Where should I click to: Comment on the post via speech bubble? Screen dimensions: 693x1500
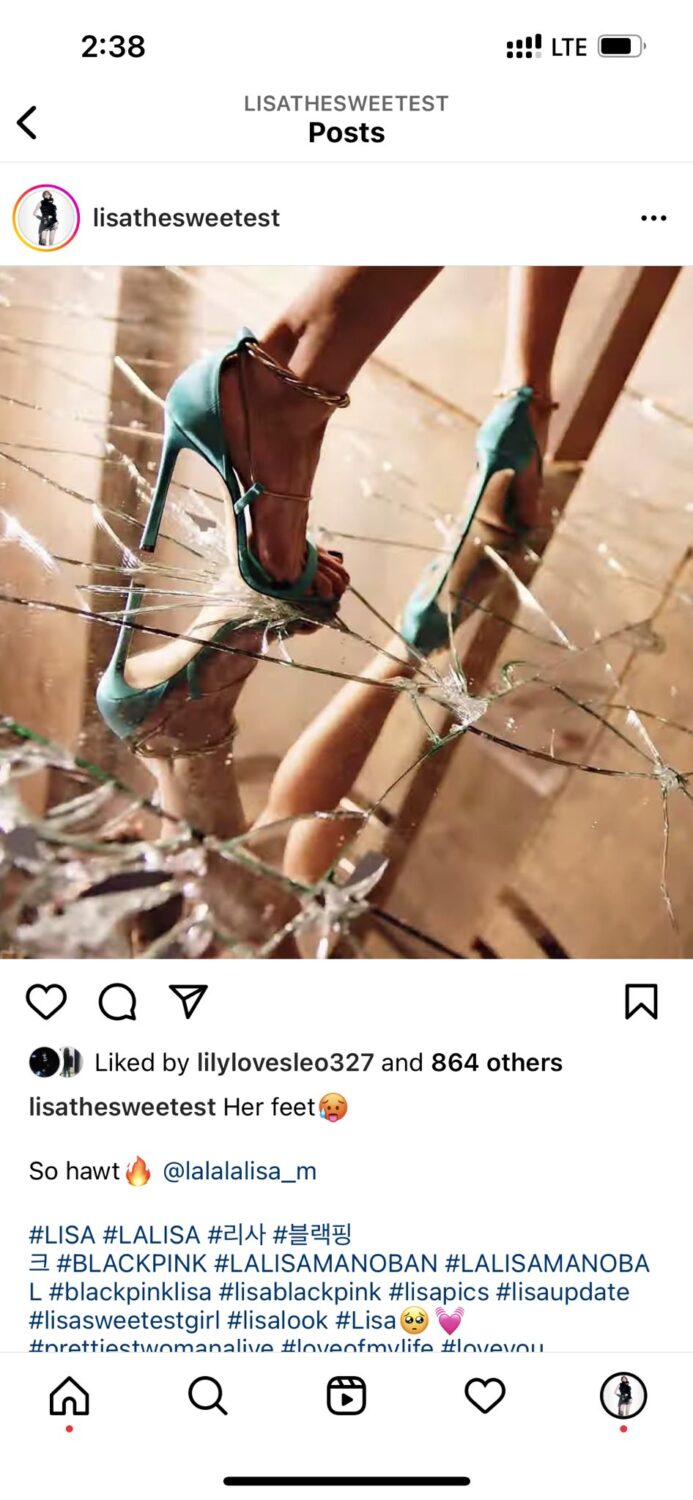(117, 1001)
